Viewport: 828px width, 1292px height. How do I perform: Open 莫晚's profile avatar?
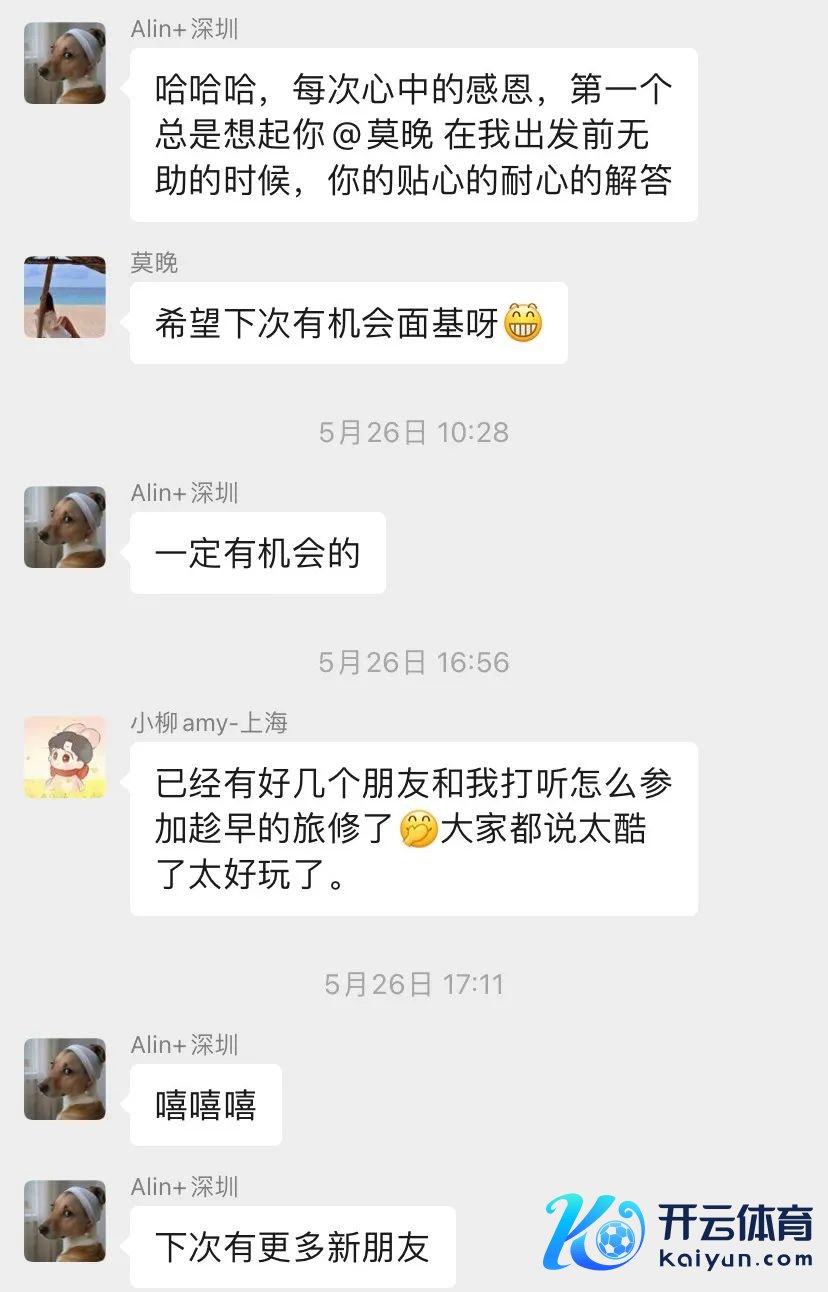65,297
